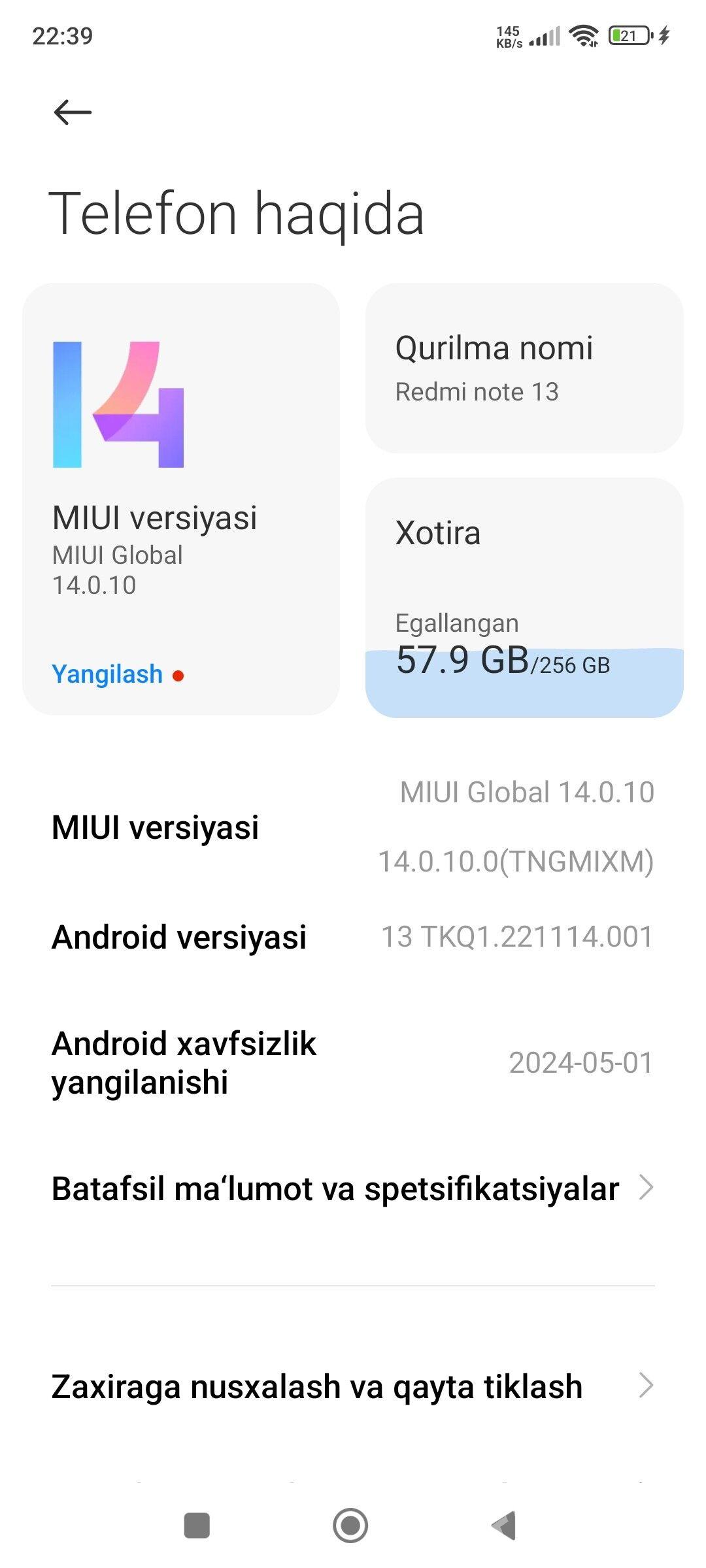Tap the Yangilash update link
The image size is (706, 1568).
coord(108,674)
